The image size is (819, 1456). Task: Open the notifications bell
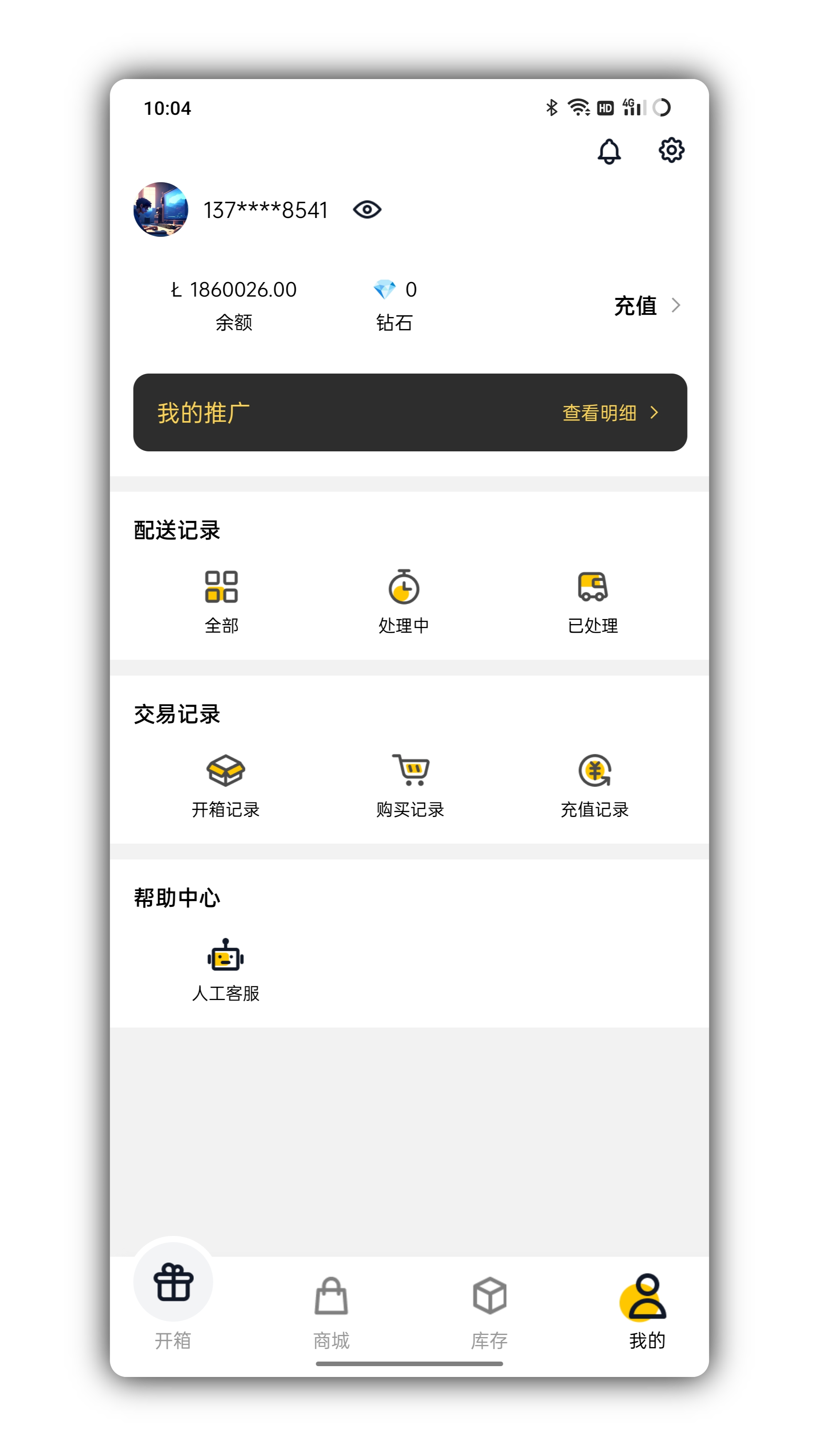pos(609,151)
